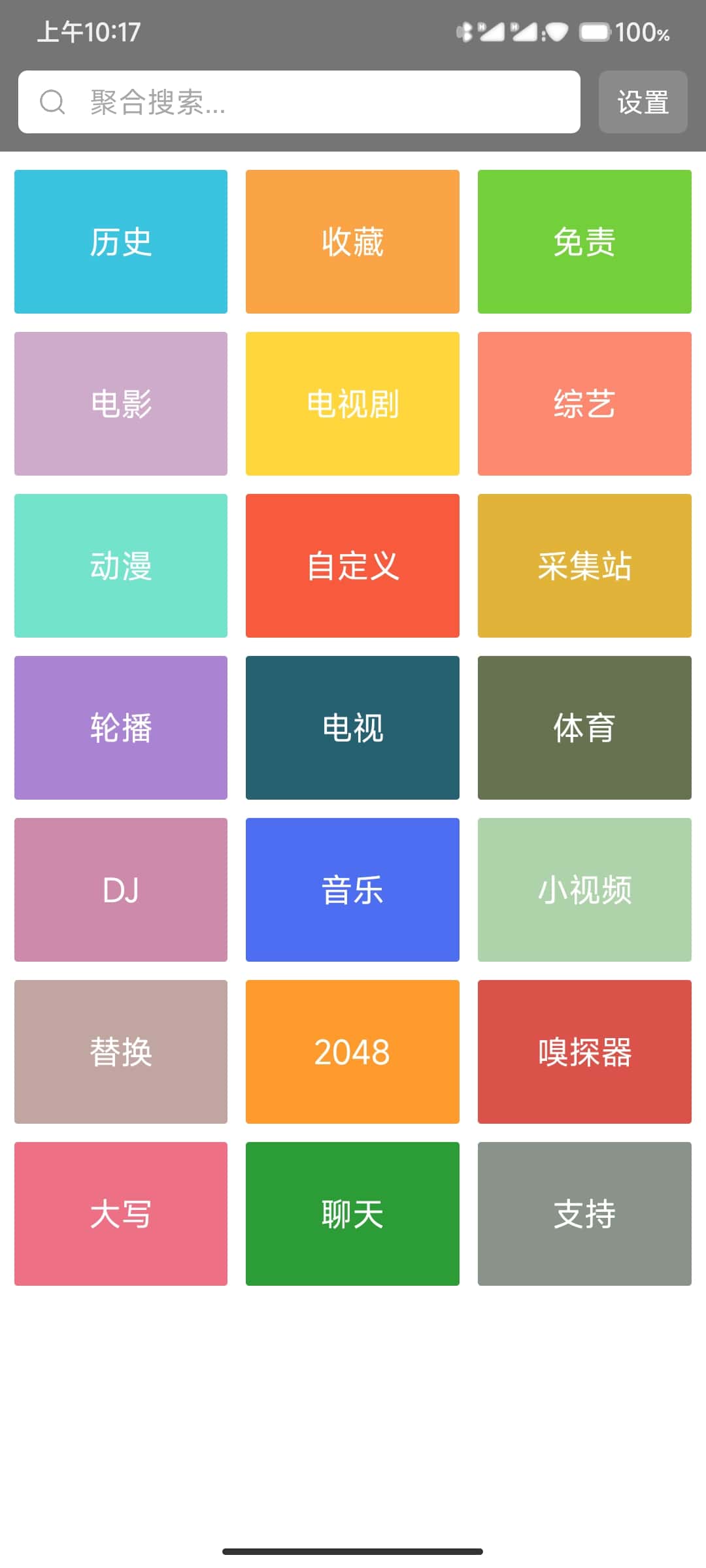Select the 电影 movies tile
The height and width of the screenshot is (1568, 706).
(121, 404)
